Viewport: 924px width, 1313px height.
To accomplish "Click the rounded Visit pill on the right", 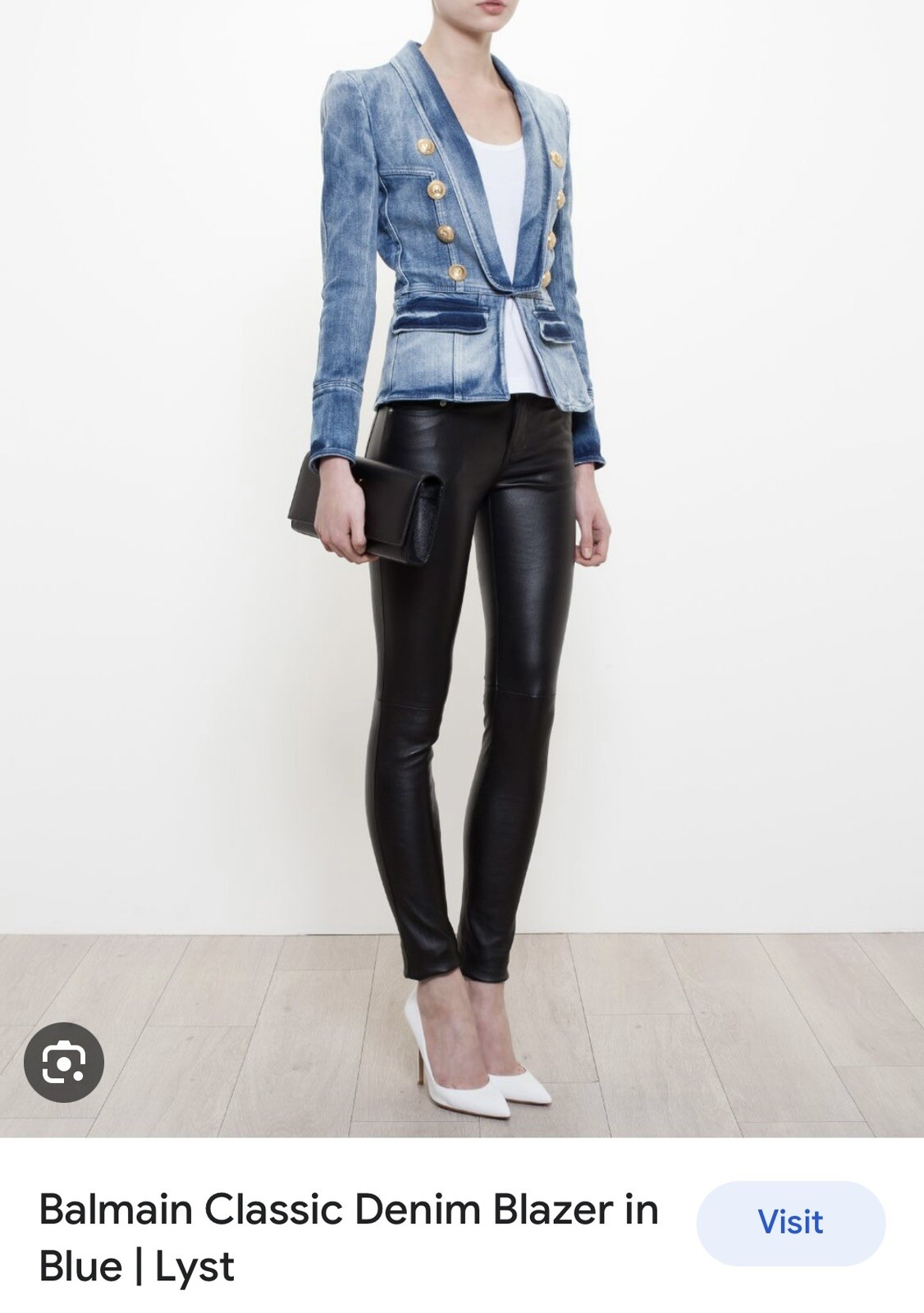I will [789, 1224].
